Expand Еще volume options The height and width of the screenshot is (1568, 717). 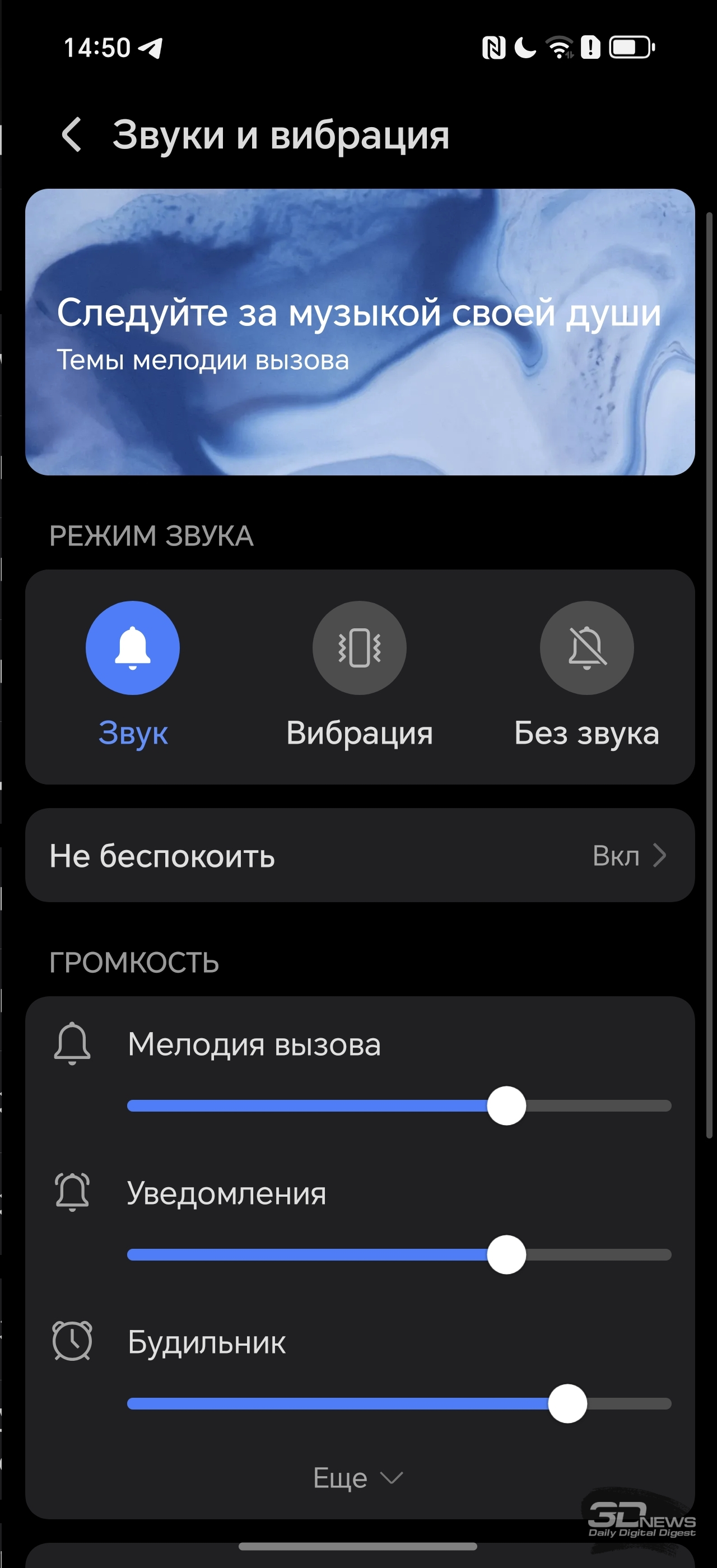point(358,1477)
